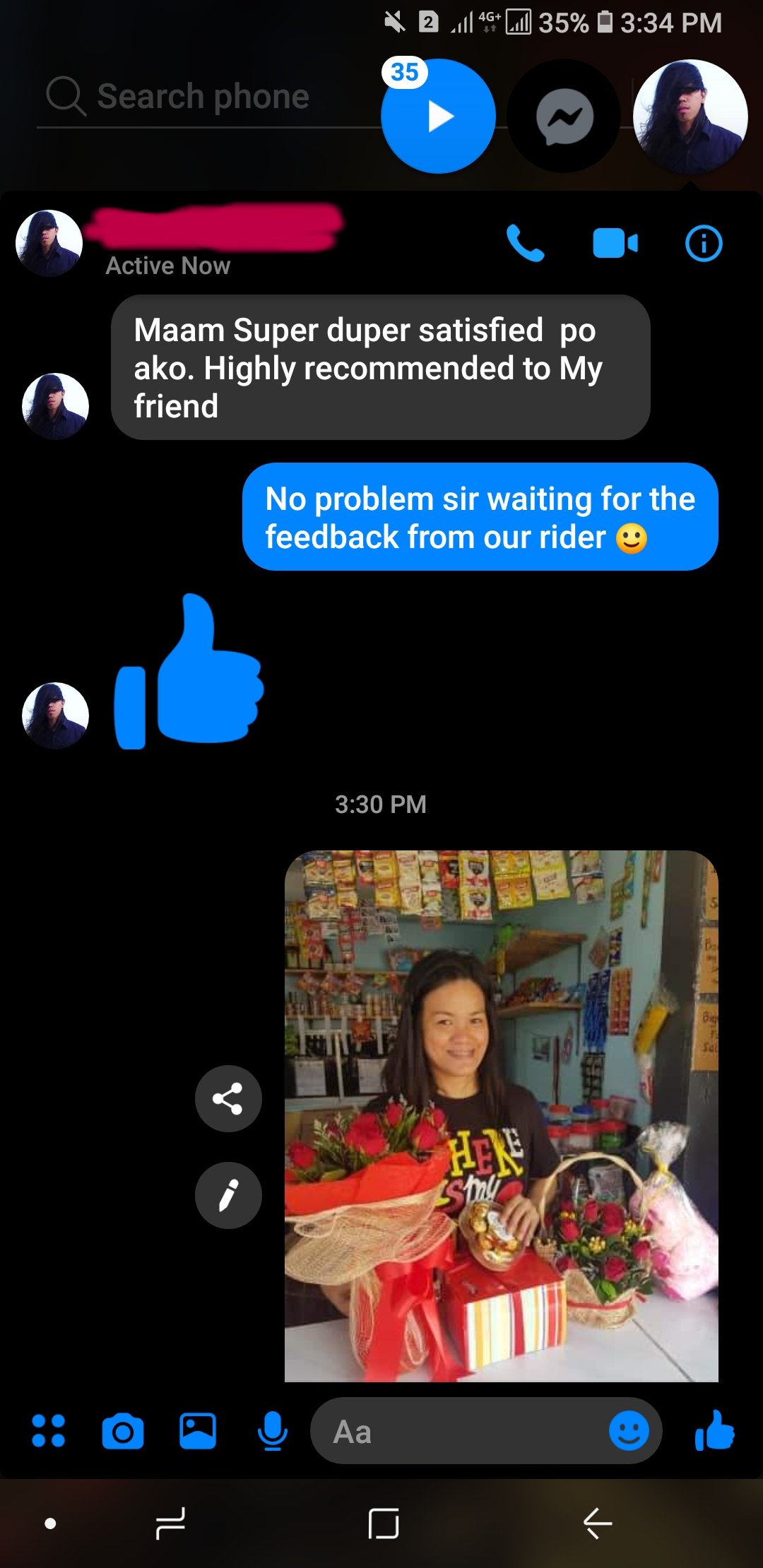The width and height of the screenshot is (763, 1568).
Task: Open recent apps from navigation bar
Action: pos(170,1523)
